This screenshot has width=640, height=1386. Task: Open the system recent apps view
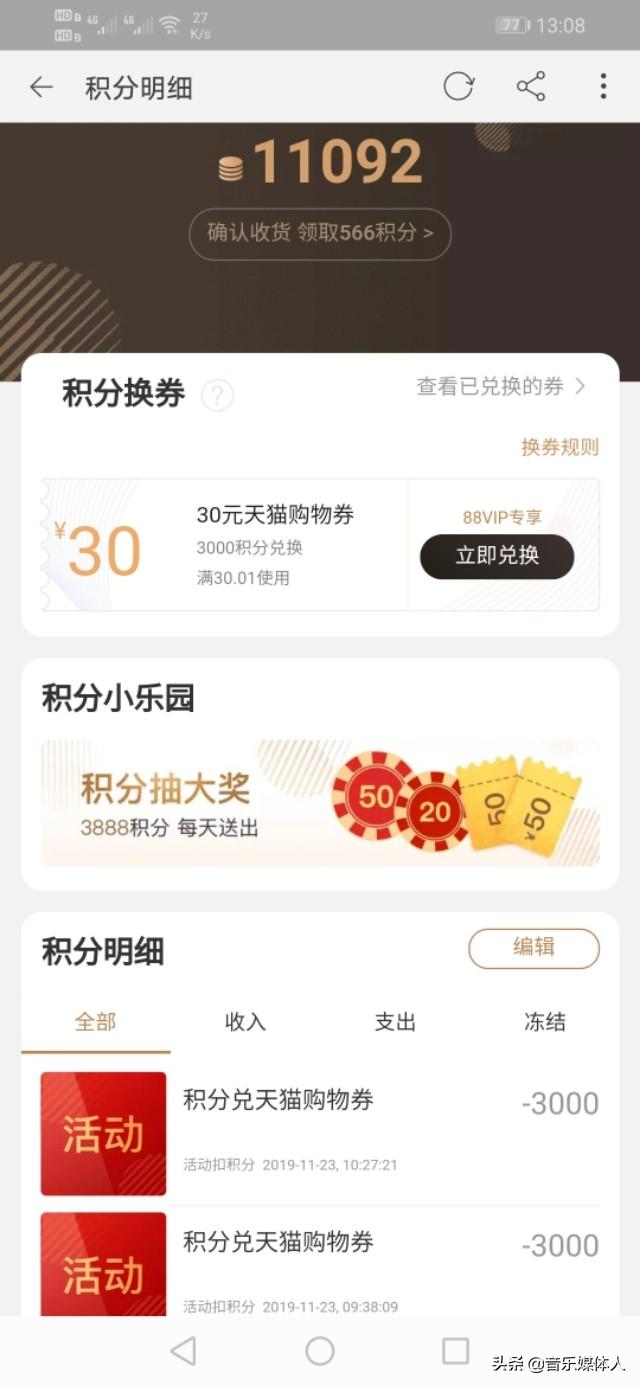(456, 1352)
